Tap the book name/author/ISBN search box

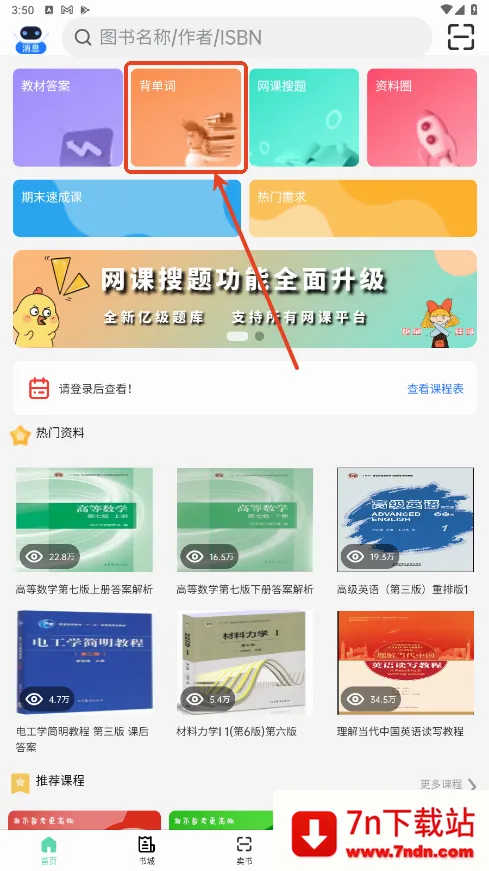point(247,37)
